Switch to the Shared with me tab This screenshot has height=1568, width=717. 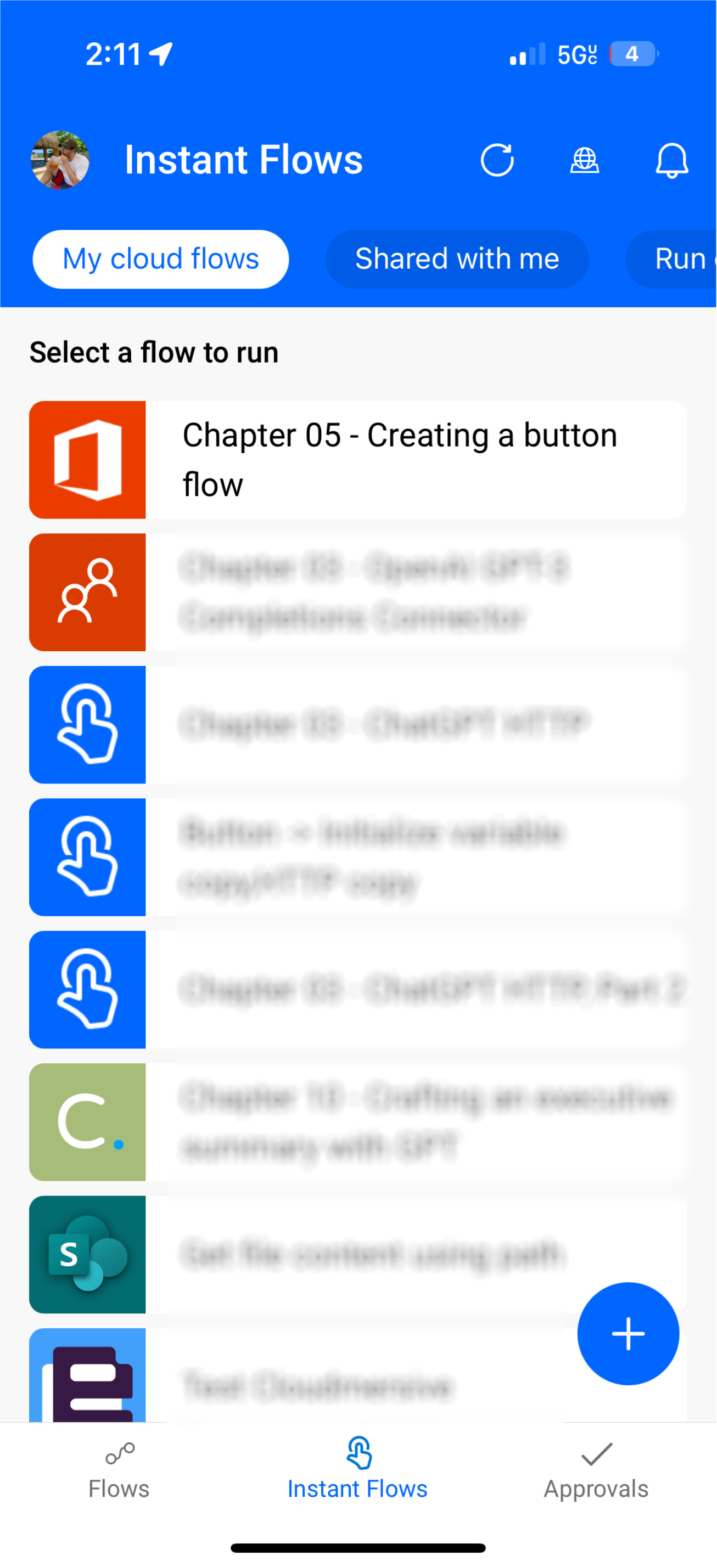pyautogui.click(x=457, y=260)
